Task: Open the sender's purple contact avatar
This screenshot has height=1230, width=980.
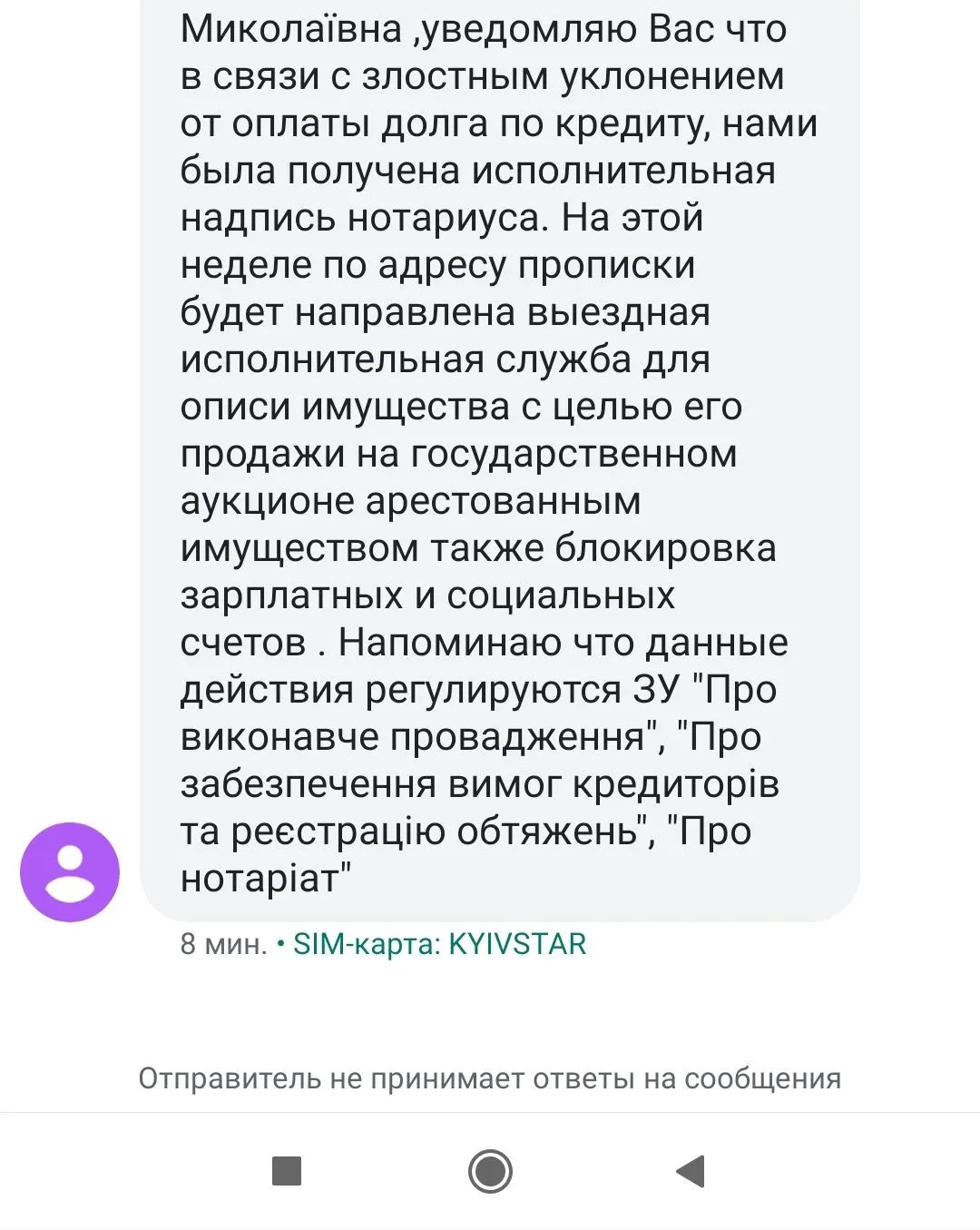Action: coord(70,871)
